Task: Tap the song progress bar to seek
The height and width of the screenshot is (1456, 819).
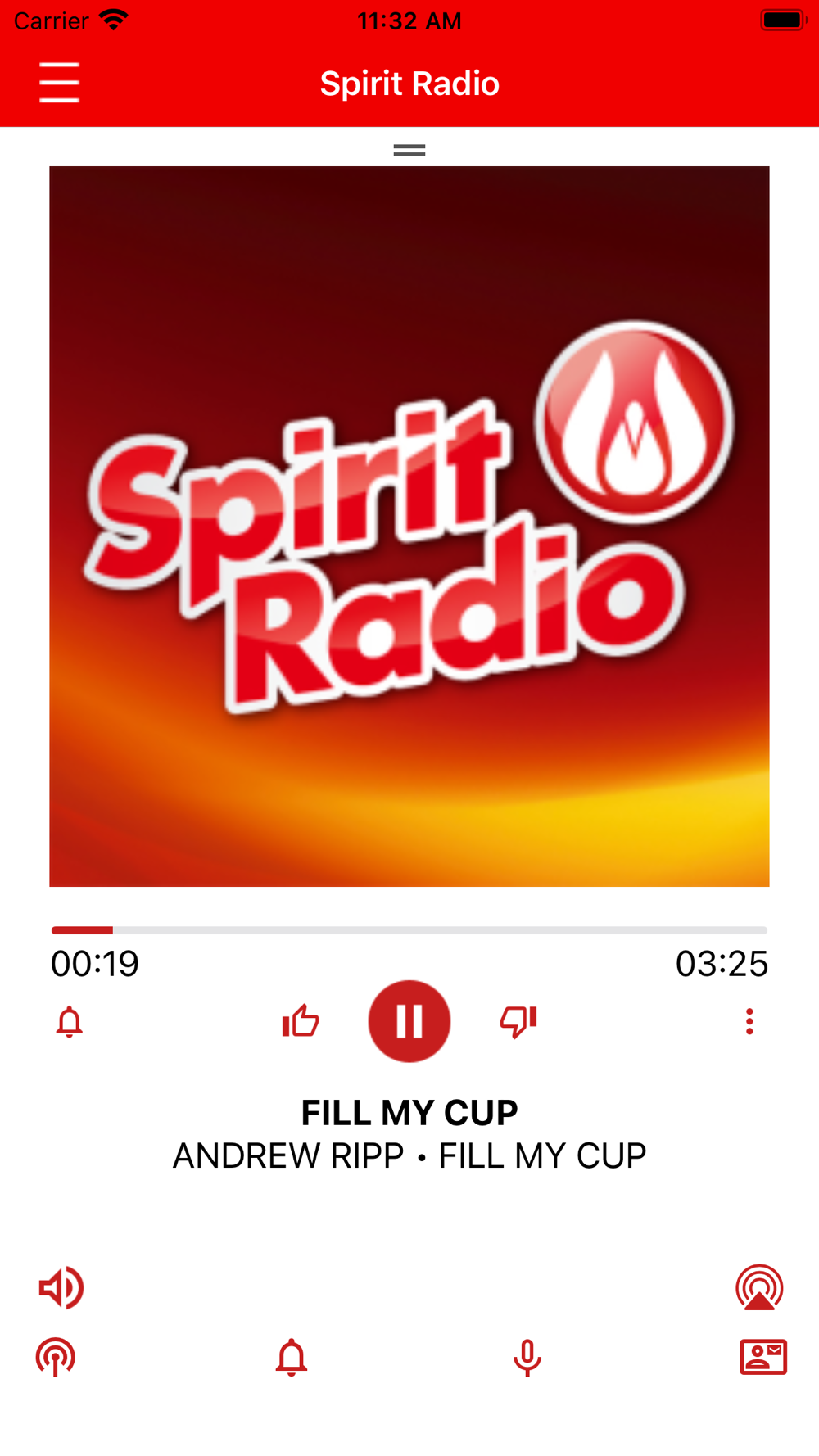Action: click(x=409, y=930)
